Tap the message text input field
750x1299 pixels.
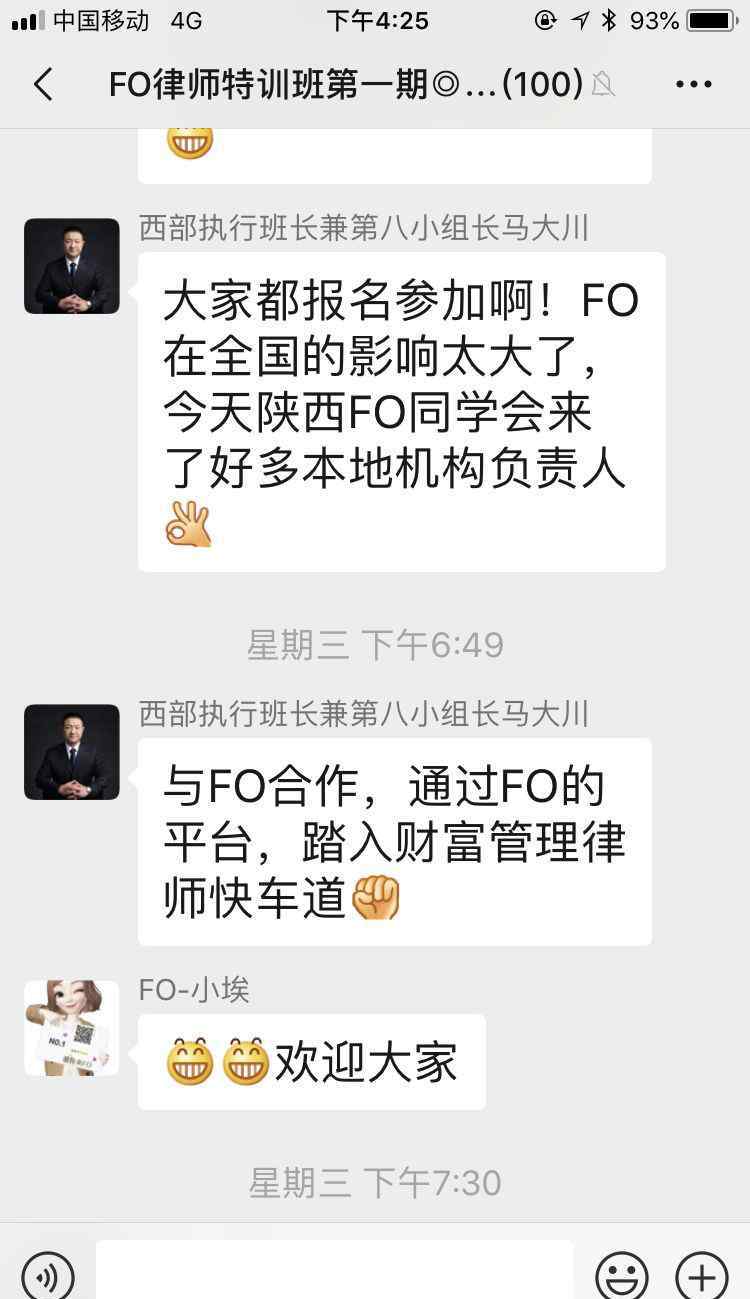[x=334, y=1272]
